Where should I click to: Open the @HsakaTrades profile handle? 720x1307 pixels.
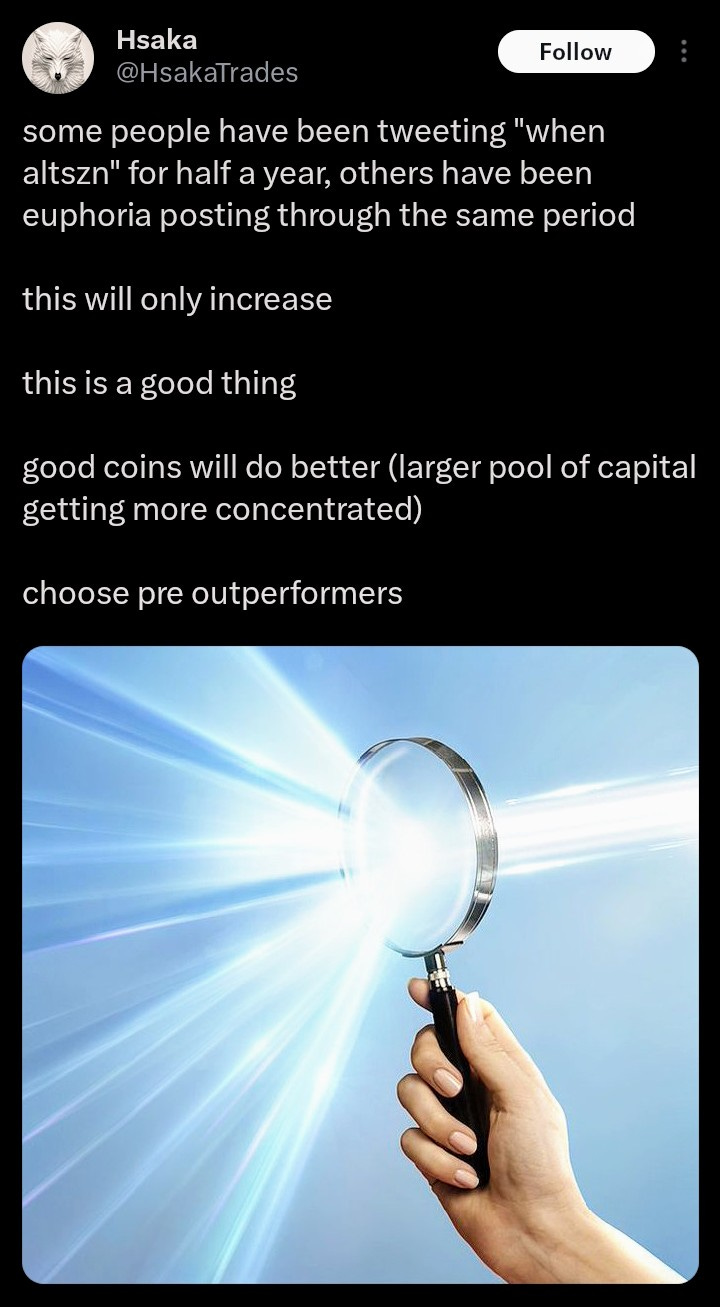[206, 72]
